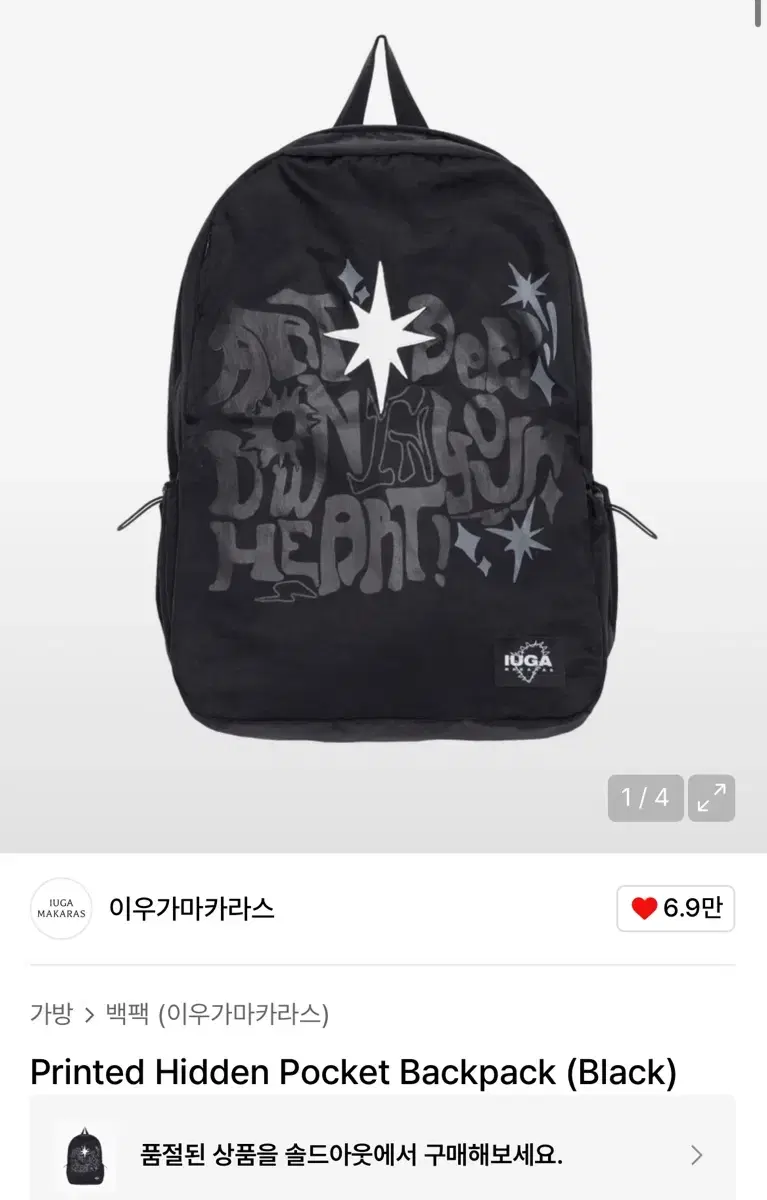Tap the 1/4 photo counter badge

point(646,798)
